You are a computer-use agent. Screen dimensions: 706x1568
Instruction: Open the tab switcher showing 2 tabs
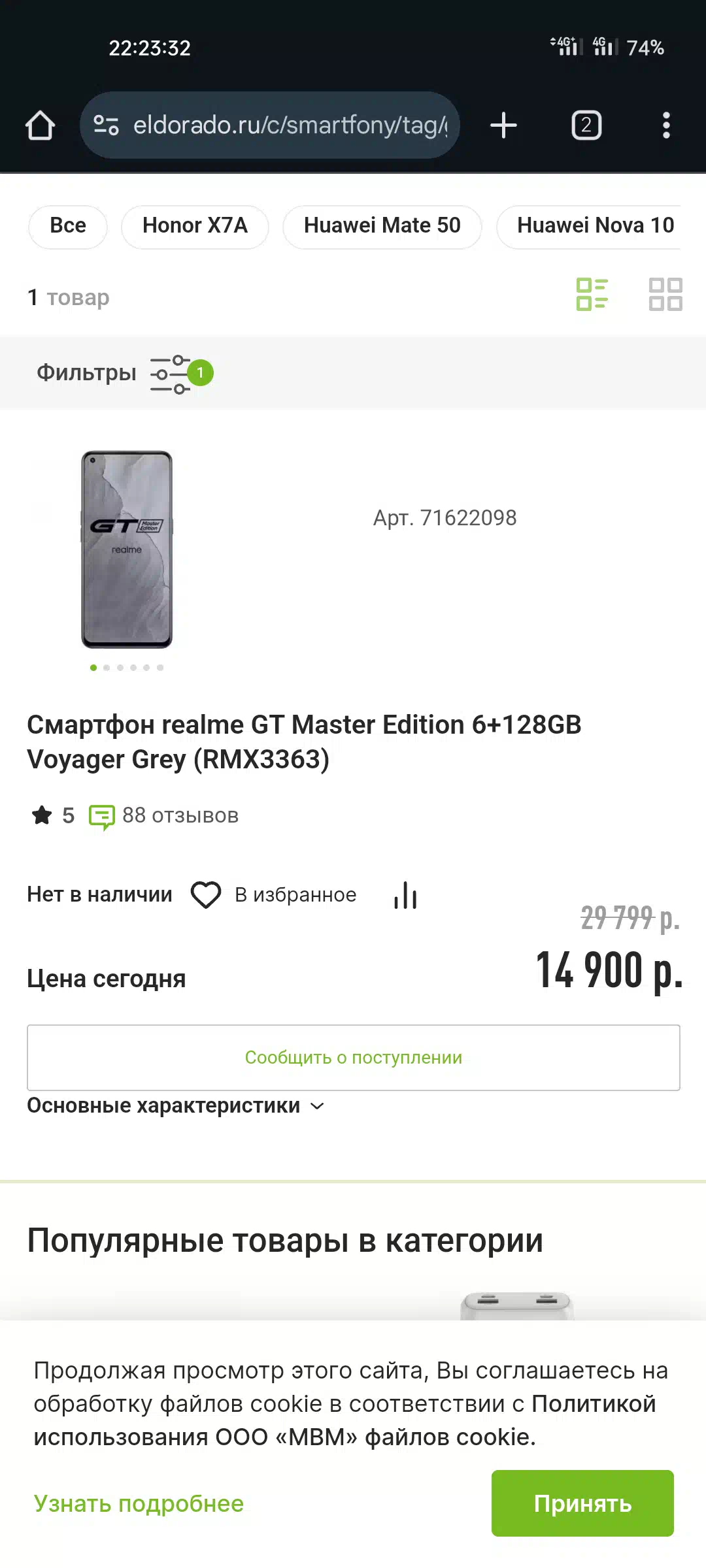pyautogui.click(x=586, y=125)
